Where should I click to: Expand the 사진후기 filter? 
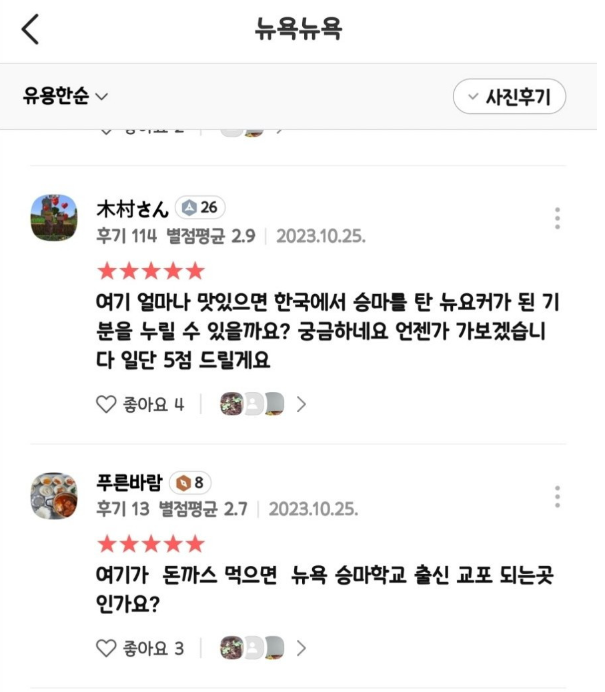[x=509, y=97]
